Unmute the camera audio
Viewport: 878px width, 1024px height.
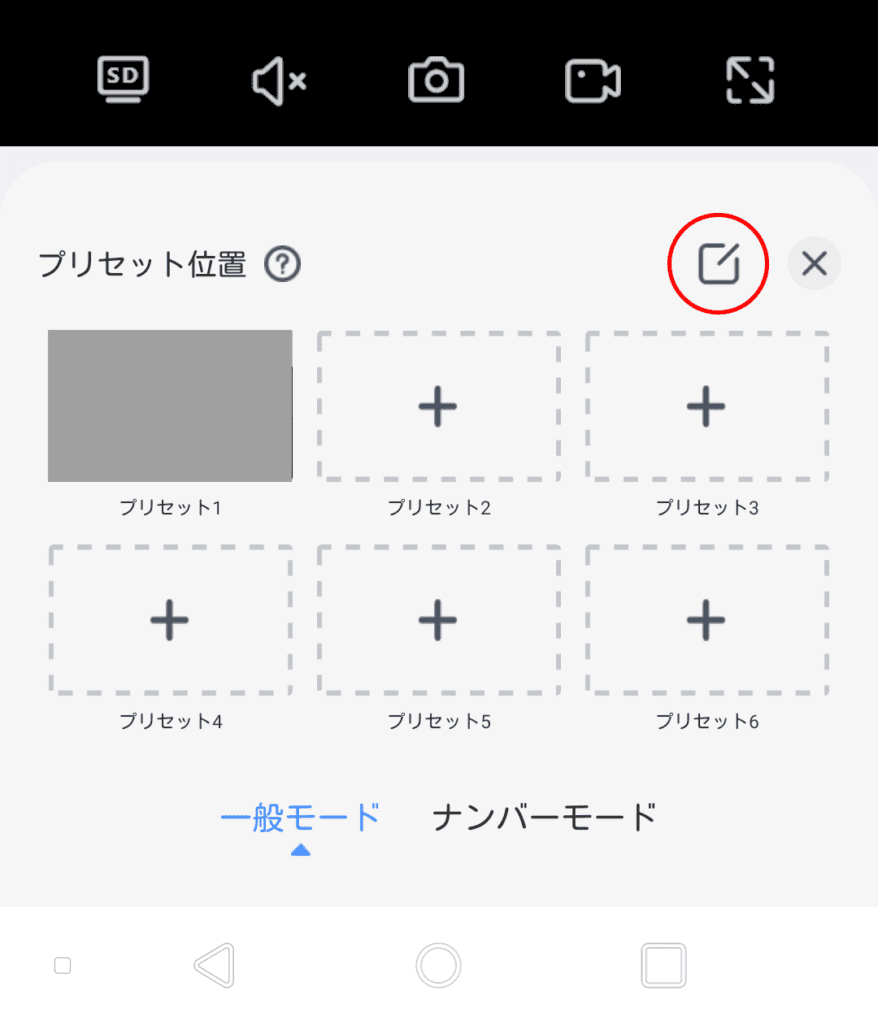279,80
